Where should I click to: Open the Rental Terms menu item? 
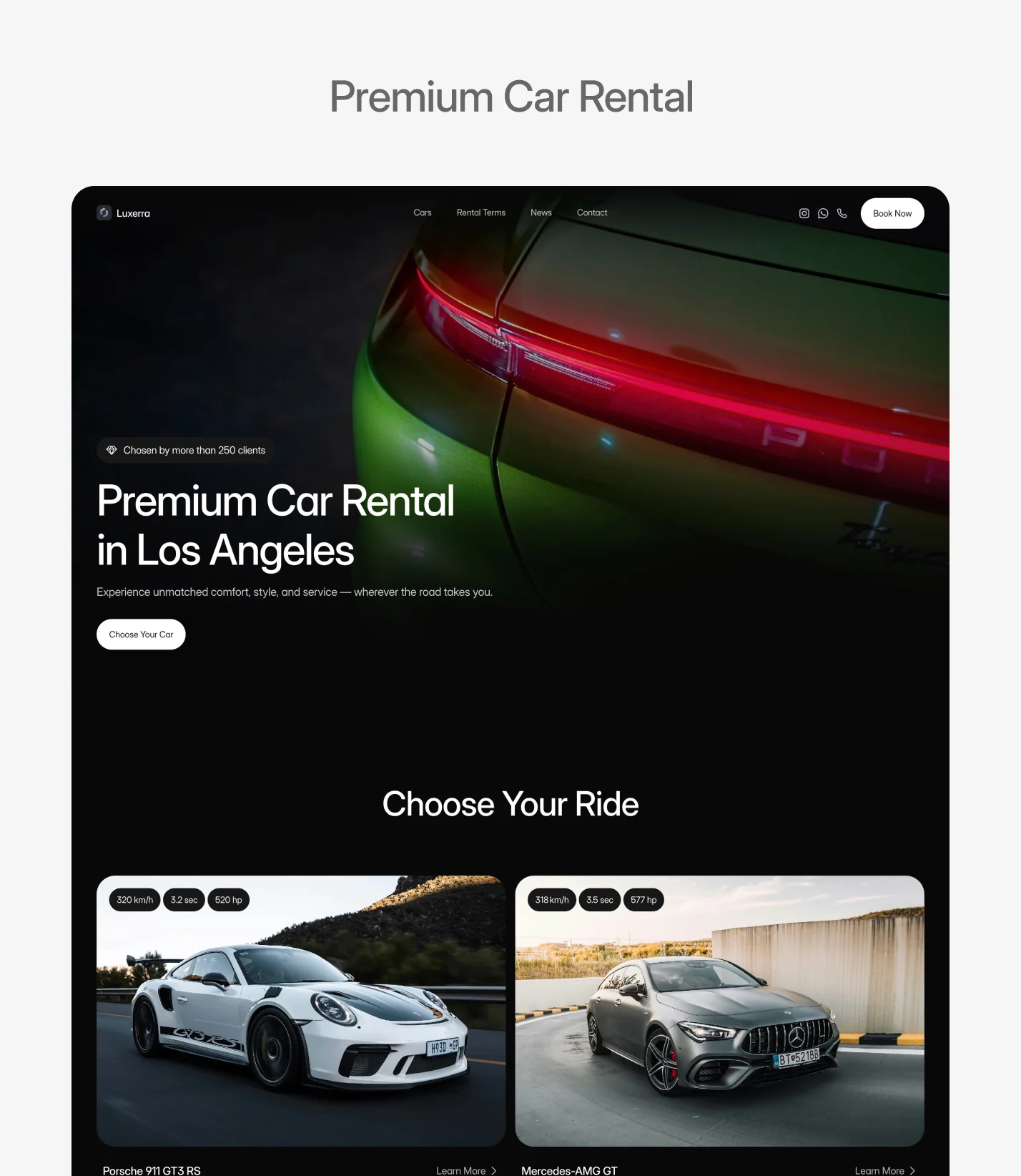[x=480, y=212]
